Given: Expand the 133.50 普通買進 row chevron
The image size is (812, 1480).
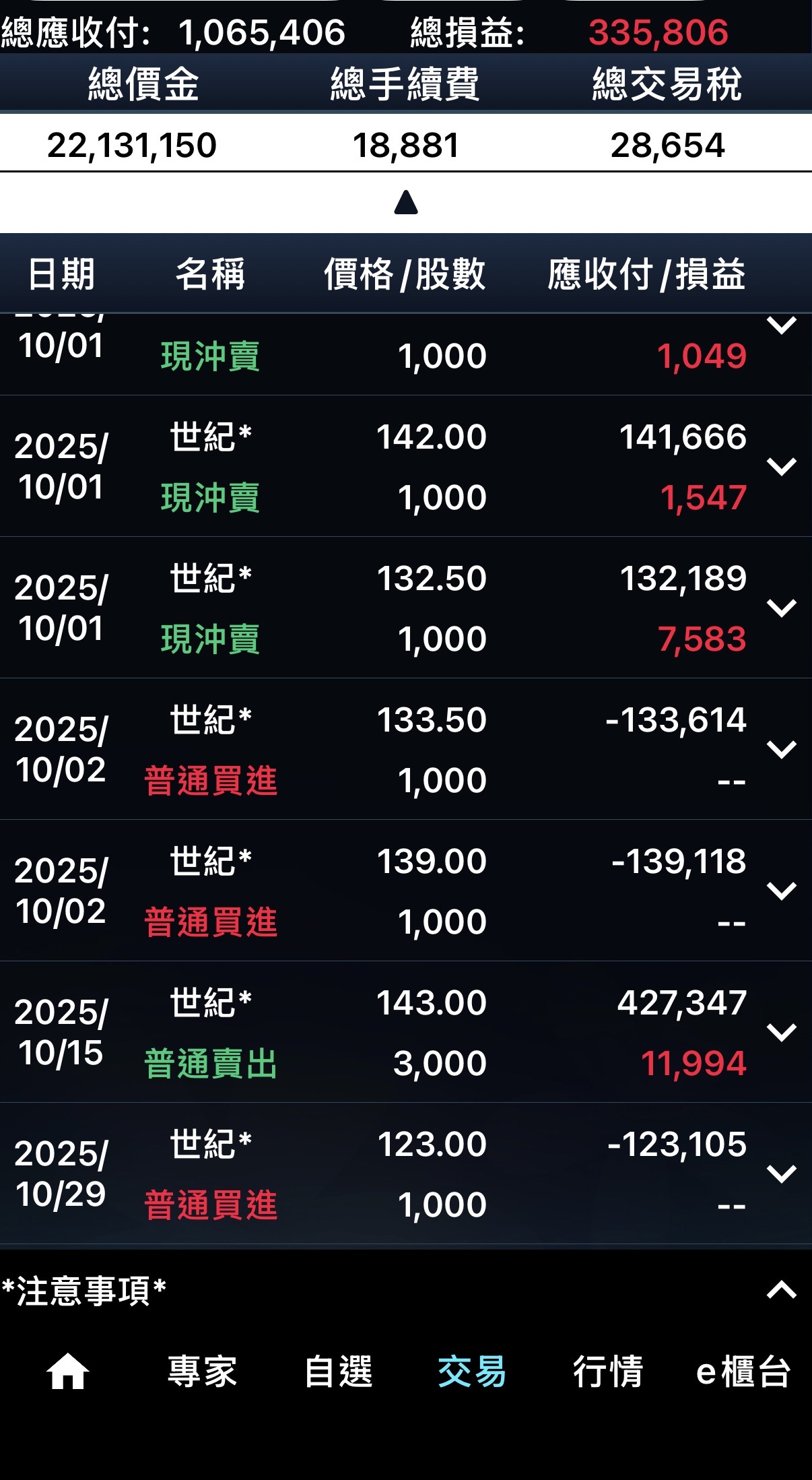Looking at the screenshot, I should point(781,749).
